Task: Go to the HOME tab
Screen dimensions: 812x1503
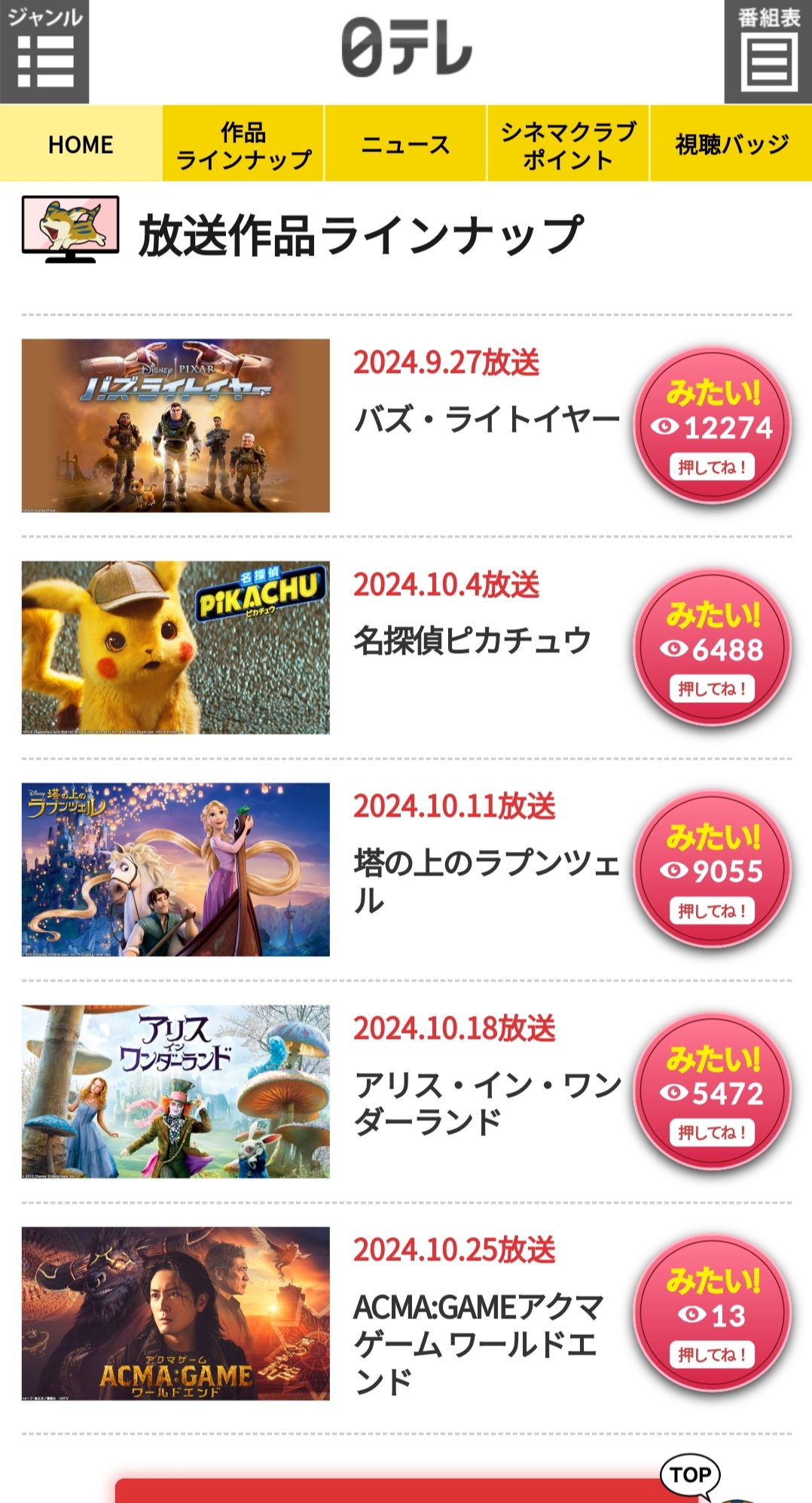Action: point(81,144)
